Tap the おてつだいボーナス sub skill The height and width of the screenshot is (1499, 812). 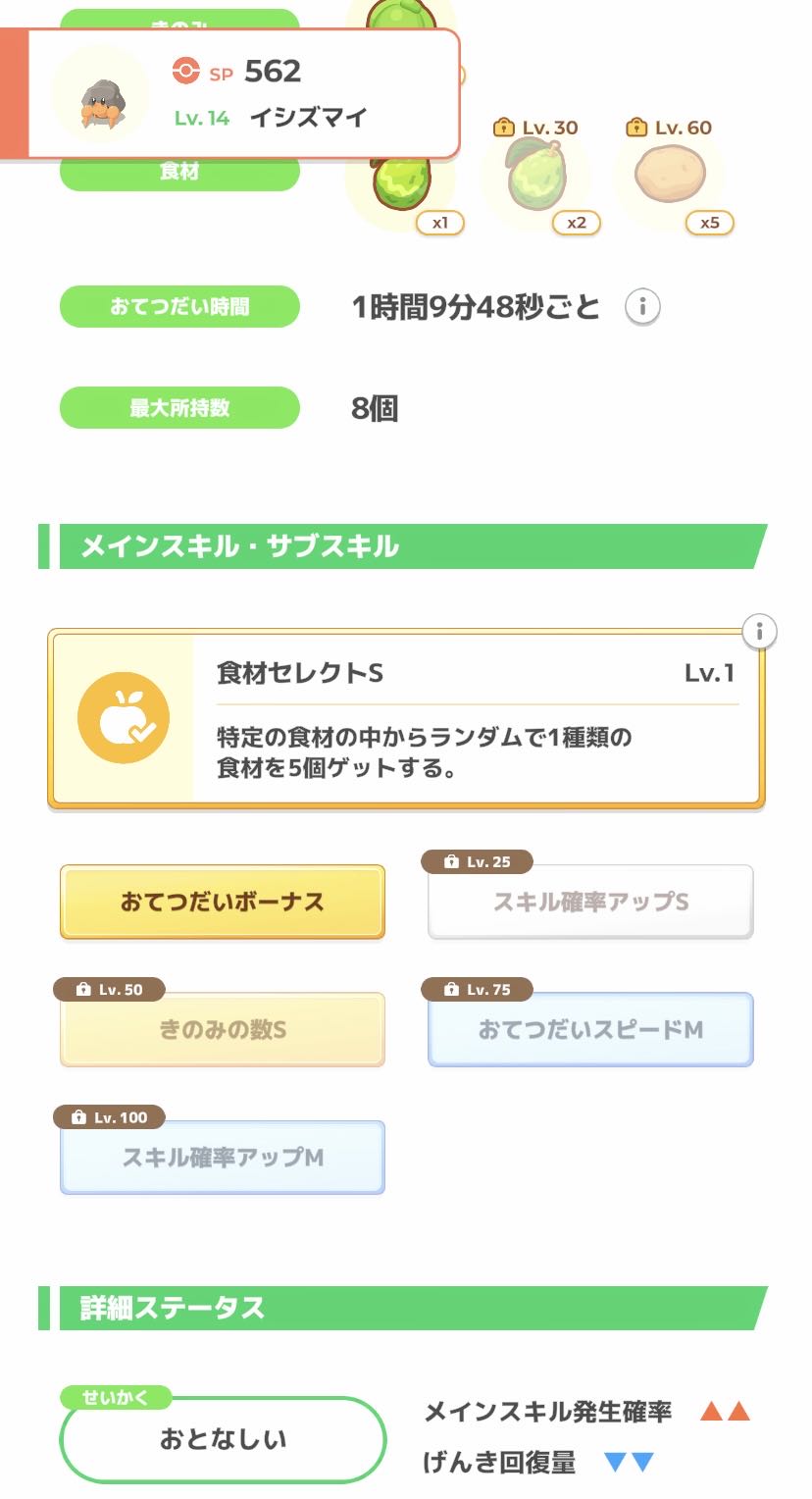tap(223, 902)
